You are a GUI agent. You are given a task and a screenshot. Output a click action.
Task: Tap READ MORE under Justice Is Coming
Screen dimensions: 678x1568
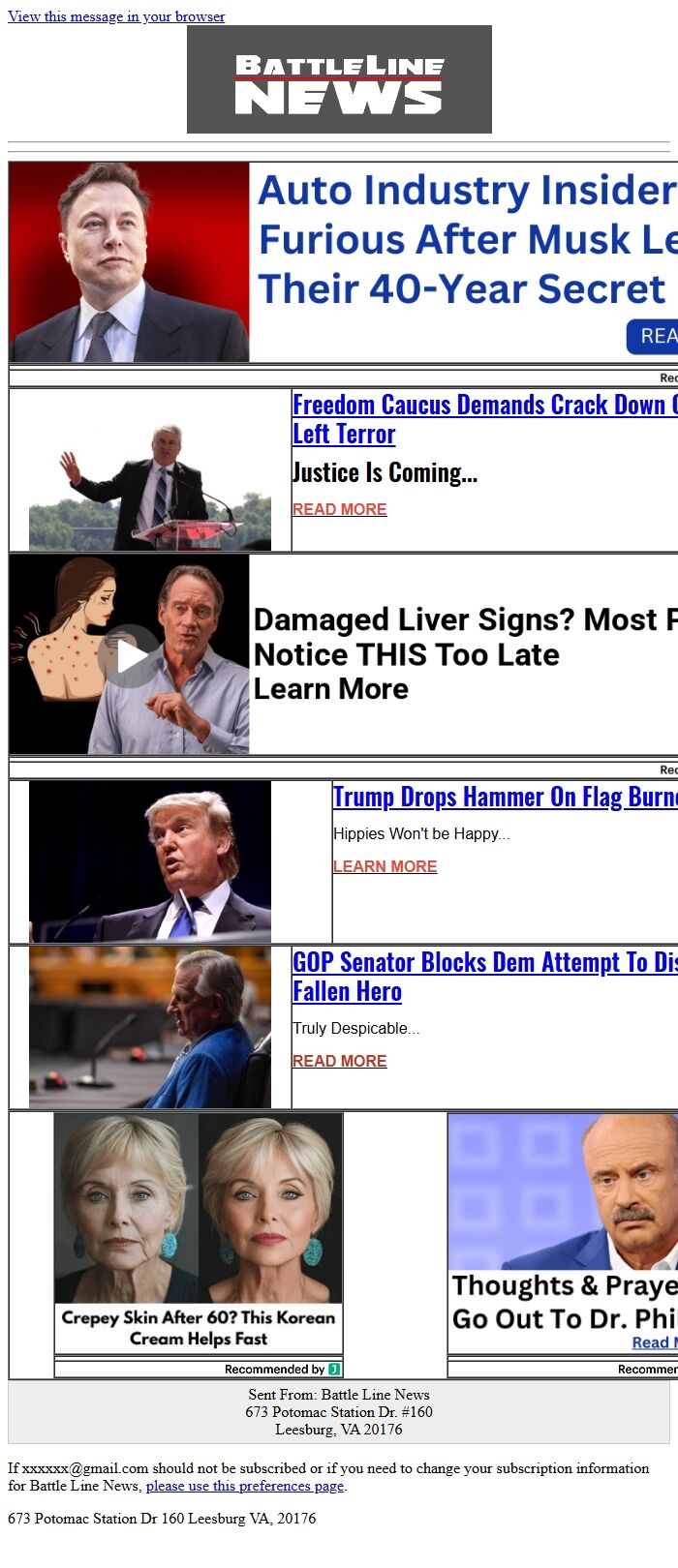click(x=339, y=509)
